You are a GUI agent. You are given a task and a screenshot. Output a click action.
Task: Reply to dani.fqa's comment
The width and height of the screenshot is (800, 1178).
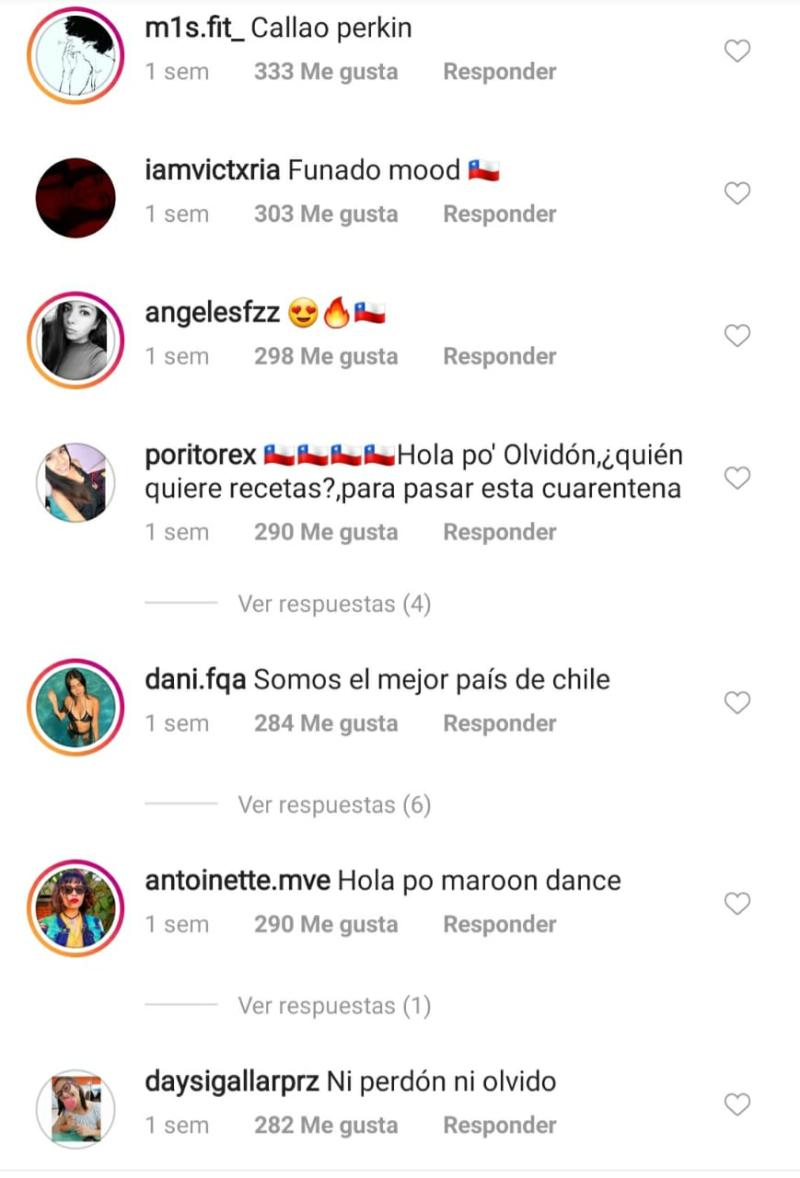pyautogui.click(x=499, y=723)
